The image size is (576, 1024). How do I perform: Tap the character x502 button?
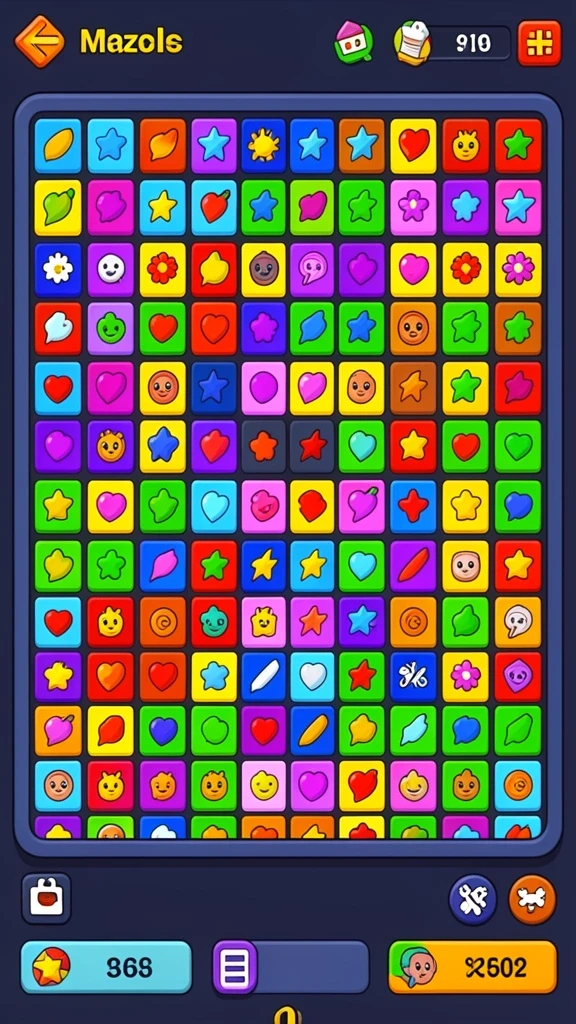[473, 967]
